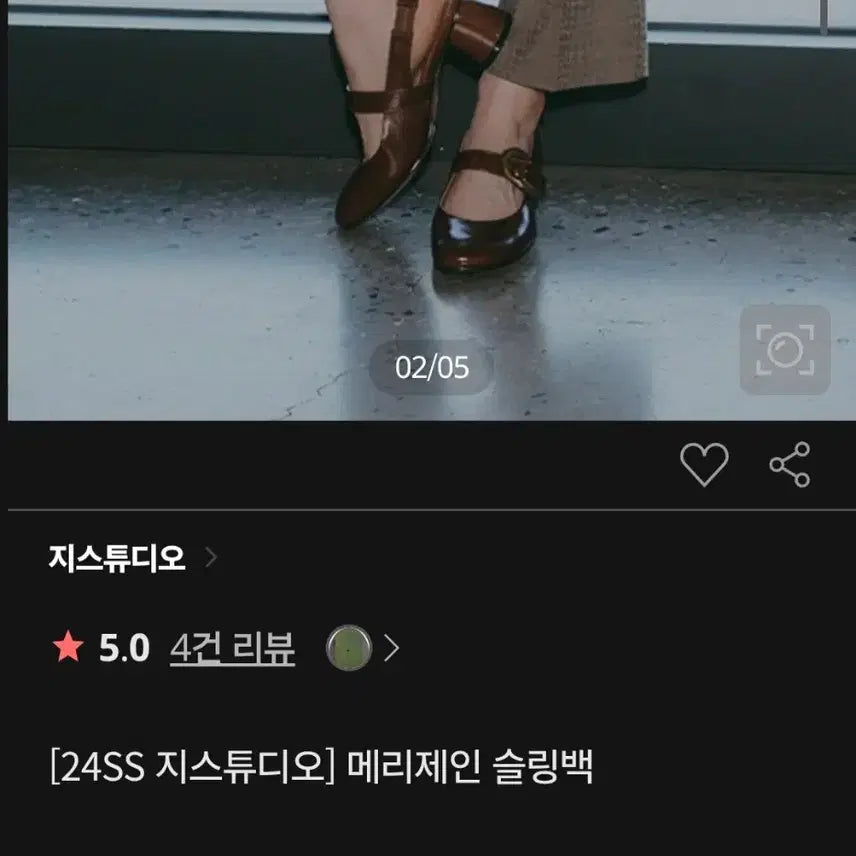Open the product photo of brown shoes
This screenshot has height=856, width=856.
click(x=431, y=210)
